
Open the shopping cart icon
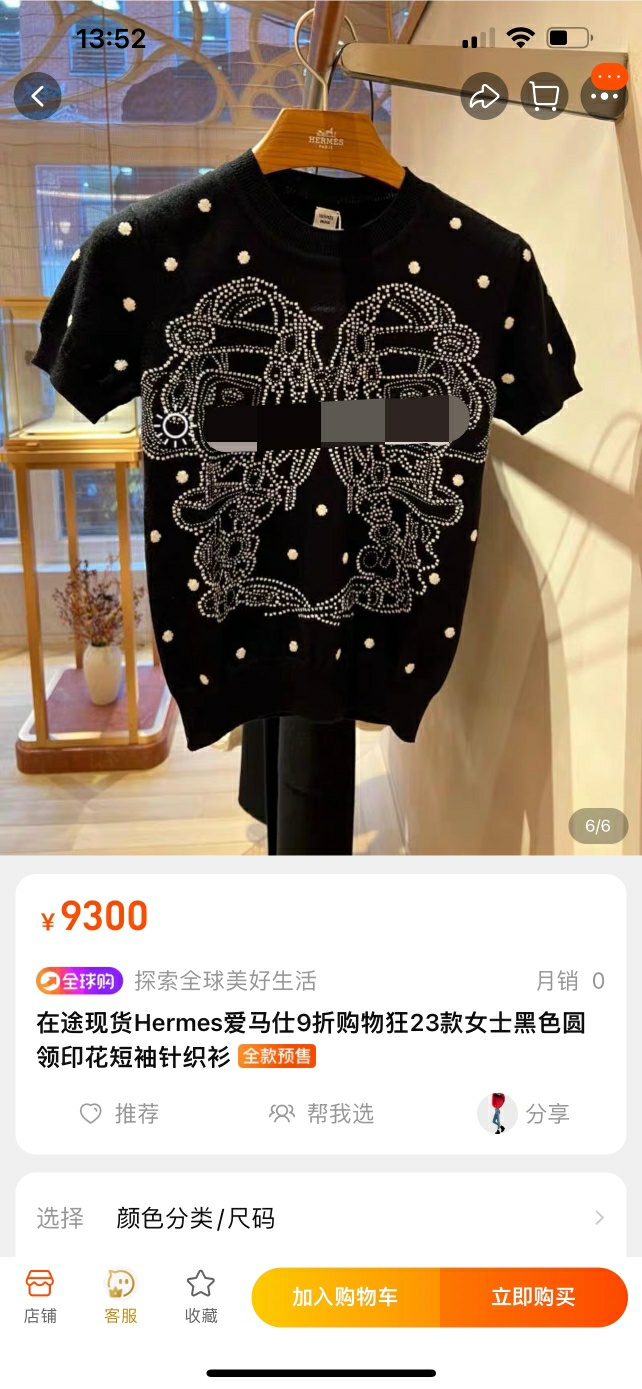(x=544, y=97)
